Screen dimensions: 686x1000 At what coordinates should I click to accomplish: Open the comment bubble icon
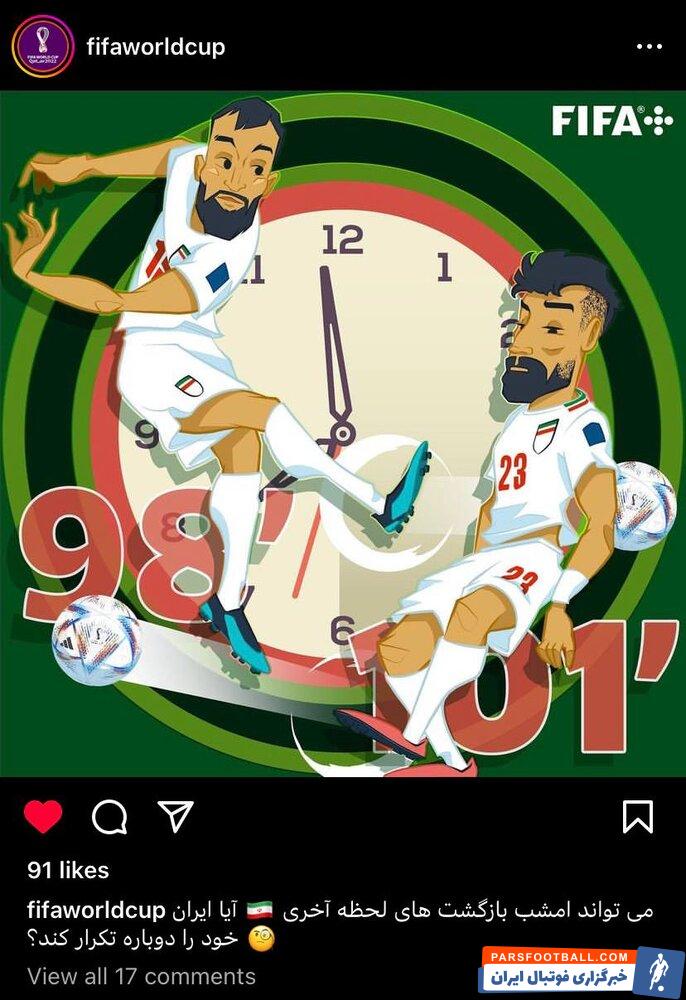pyautogui.click(x=110, y=817)
